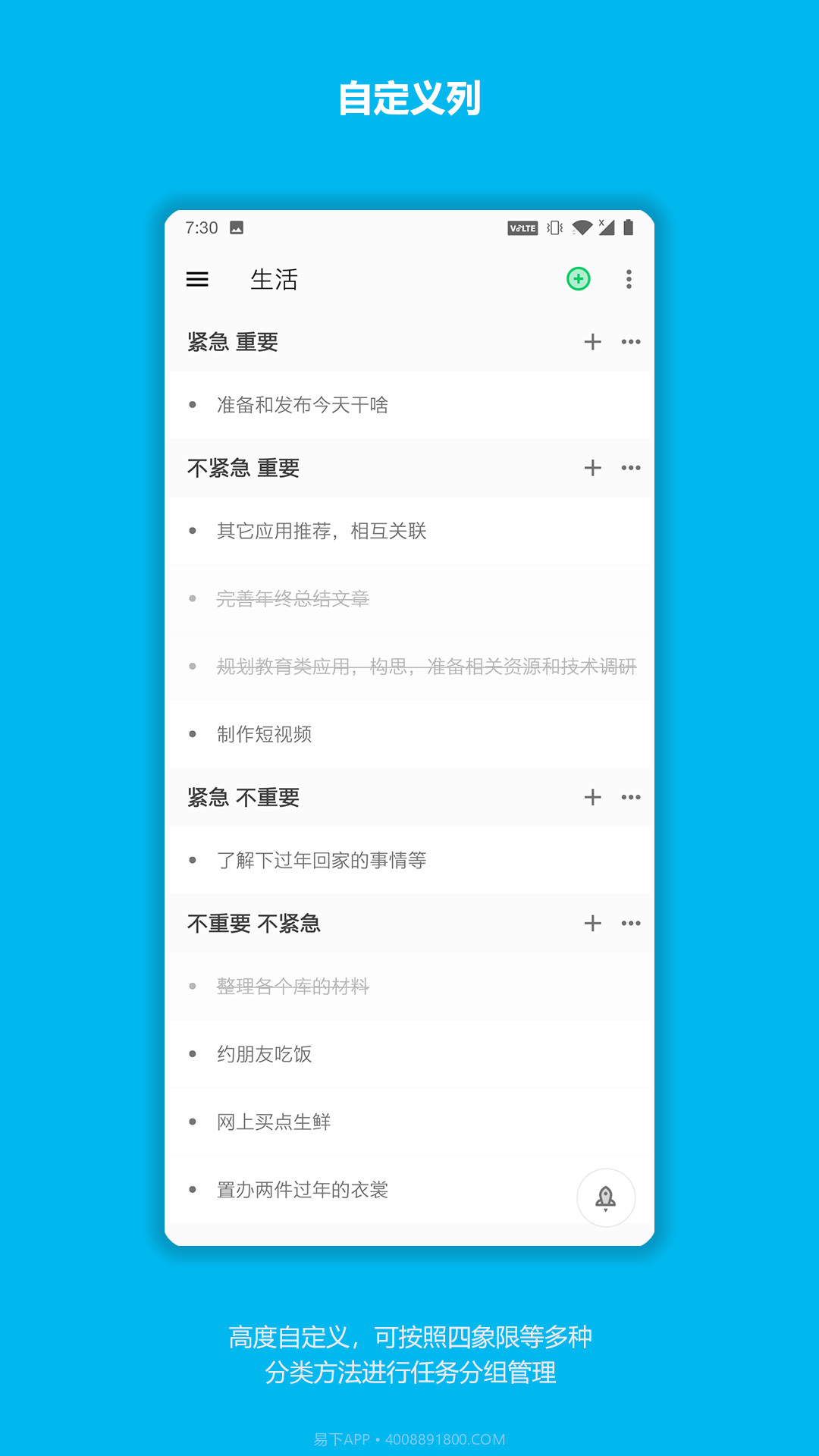819x1456 pixels.
Task: Add a task in the 不重要 不紧急 section
Action: click(x=593, y=924)
